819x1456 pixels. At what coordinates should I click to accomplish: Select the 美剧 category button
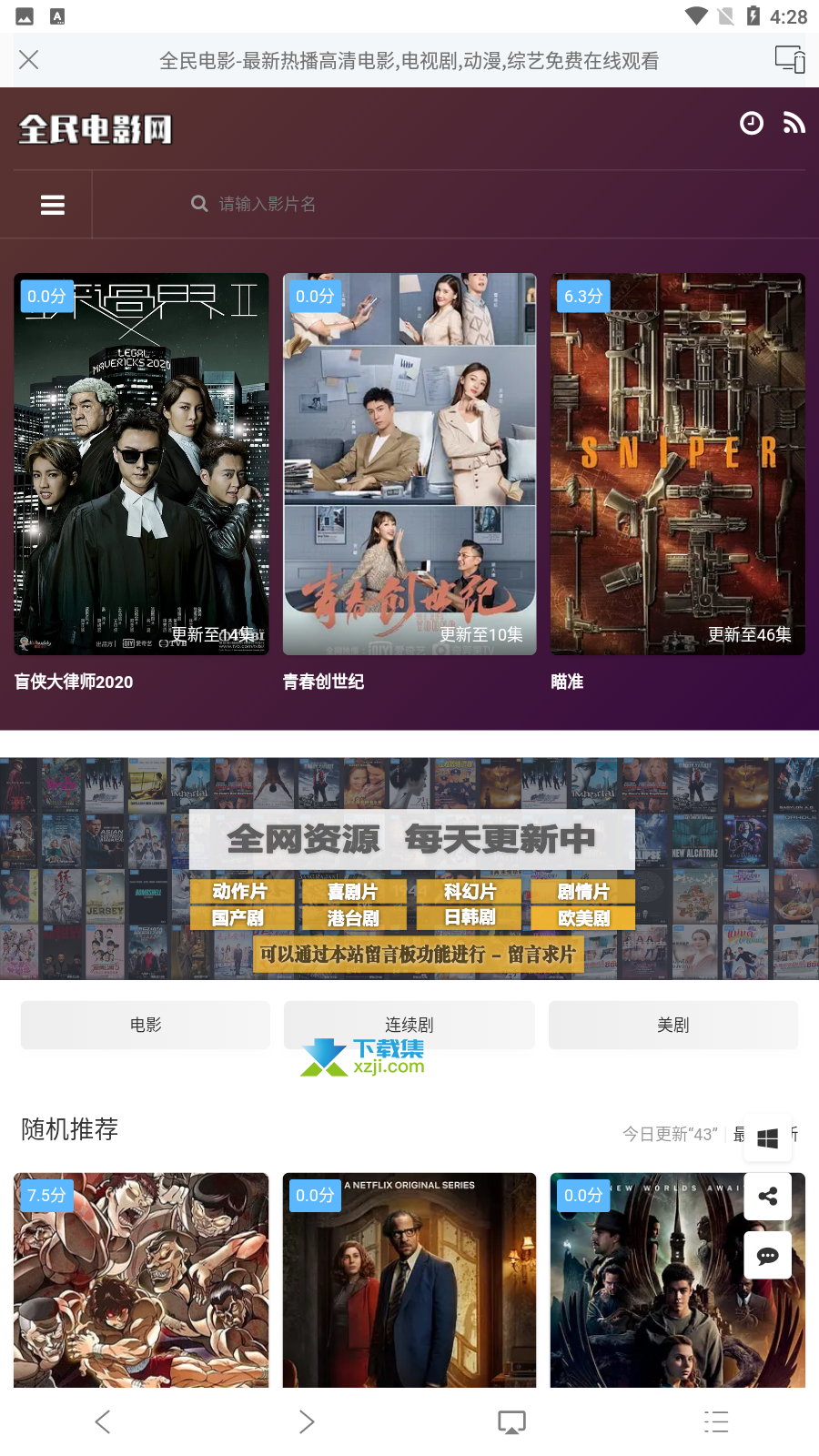(673, 1025)
